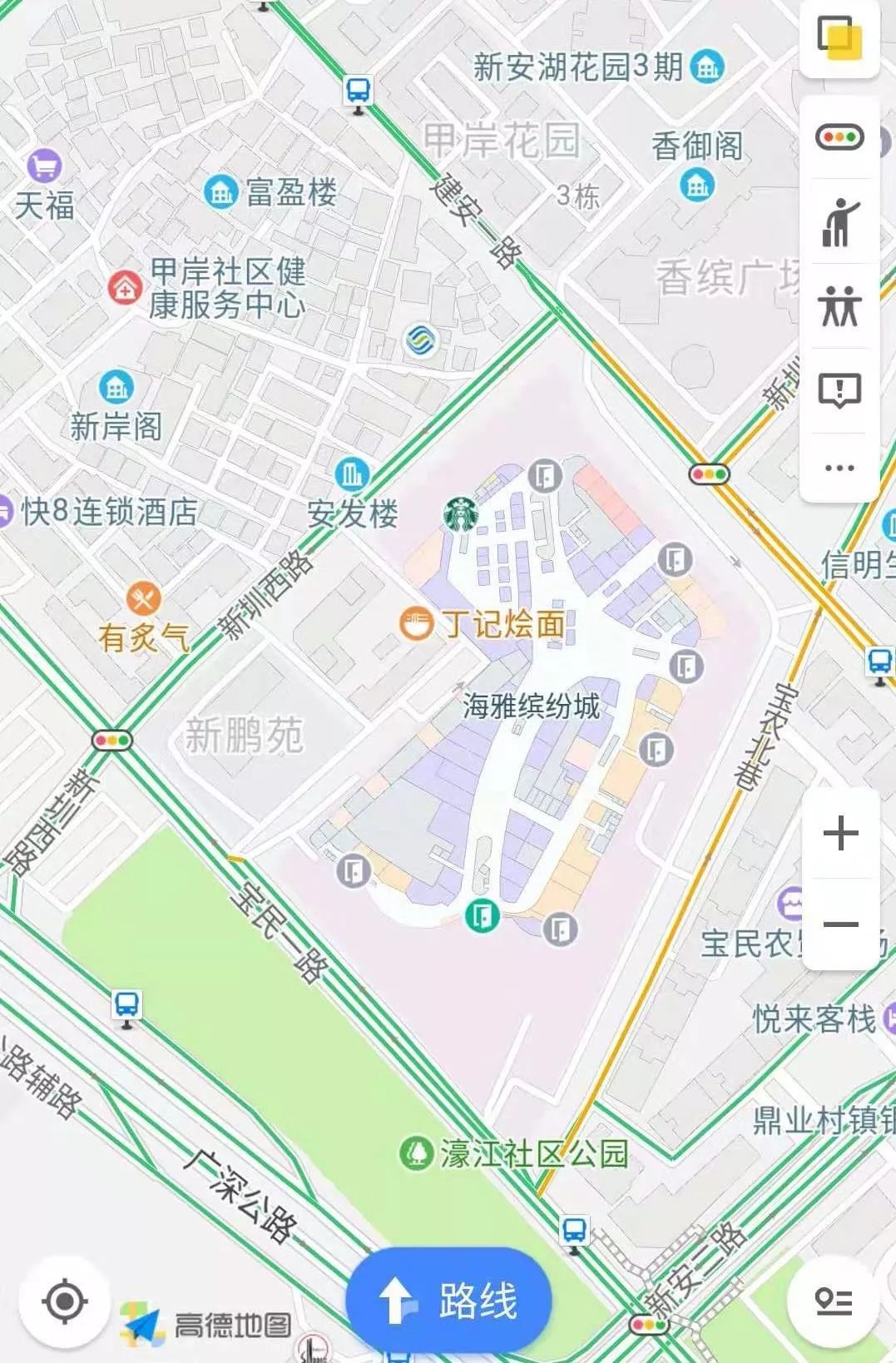The height and width of the screenshot is (1363, 896).
Task: Select the 富盈楼 building marker
Action: point(220,191)
